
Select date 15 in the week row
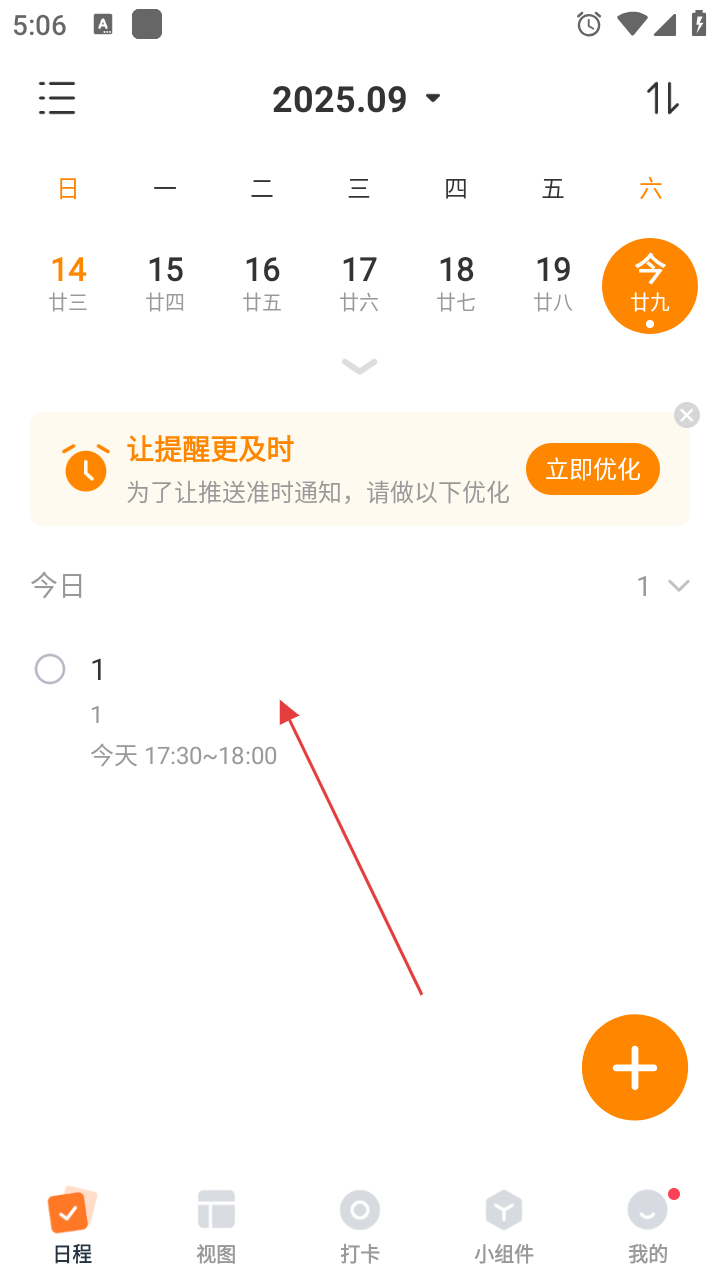[166, 283]
